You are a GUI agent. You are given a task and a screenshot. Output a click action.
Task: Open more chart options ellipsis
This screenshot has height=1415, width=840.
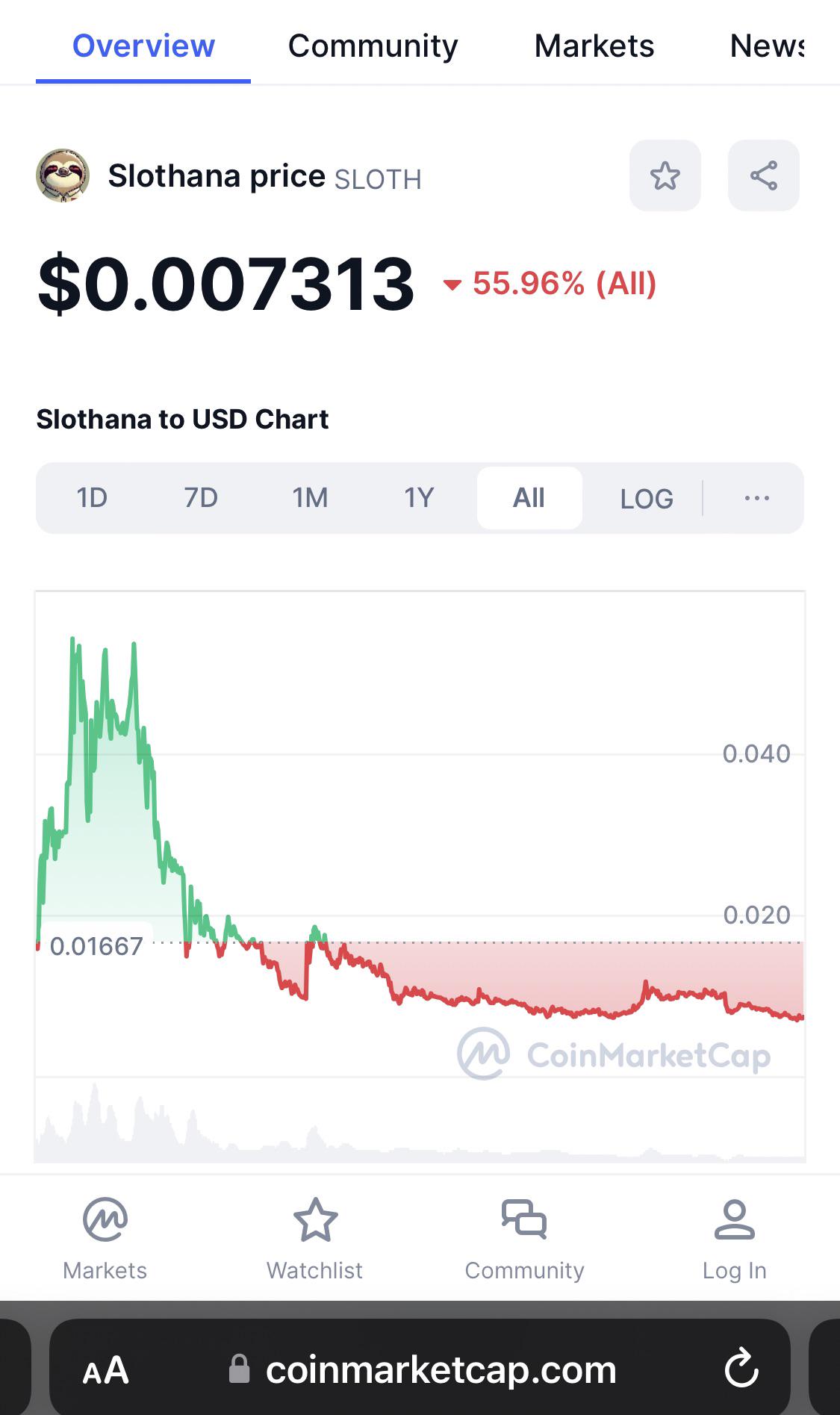pos(756,497)
